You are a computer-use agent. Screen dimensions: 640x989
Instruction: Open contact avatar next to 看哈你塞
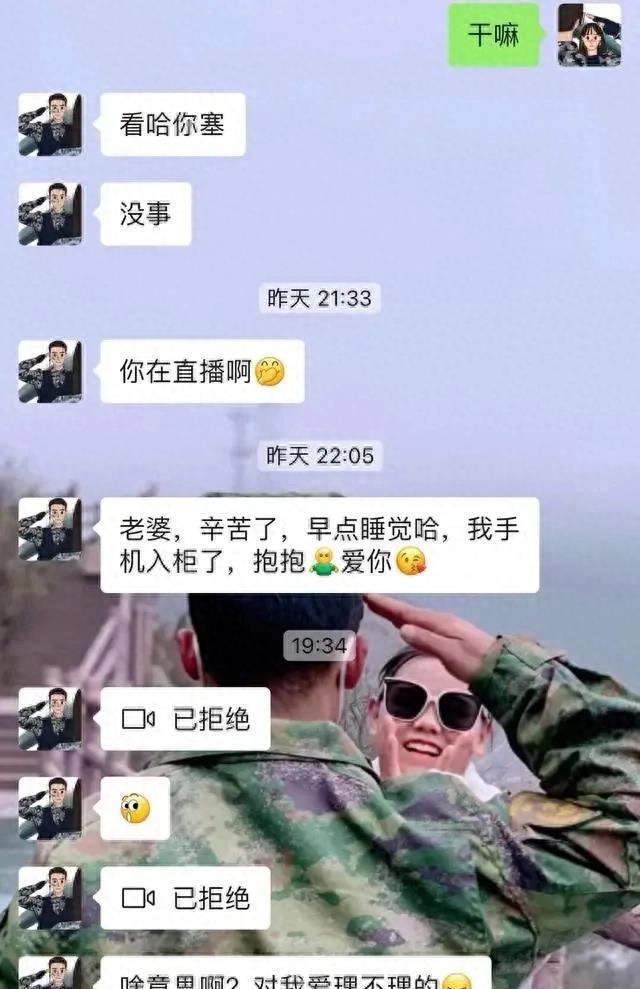tap(50, 124)
